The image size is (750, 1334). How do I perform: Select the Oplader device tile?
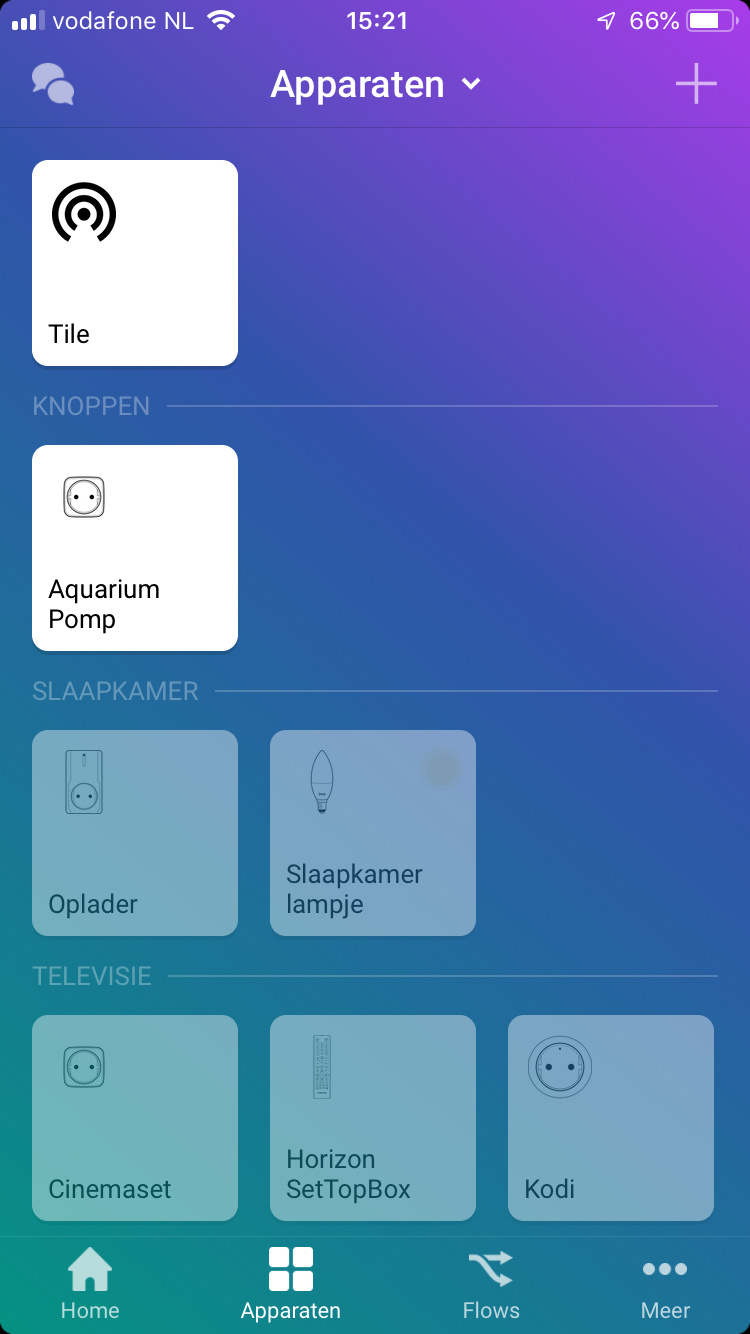pyautogui.click(x=135, y=833)
